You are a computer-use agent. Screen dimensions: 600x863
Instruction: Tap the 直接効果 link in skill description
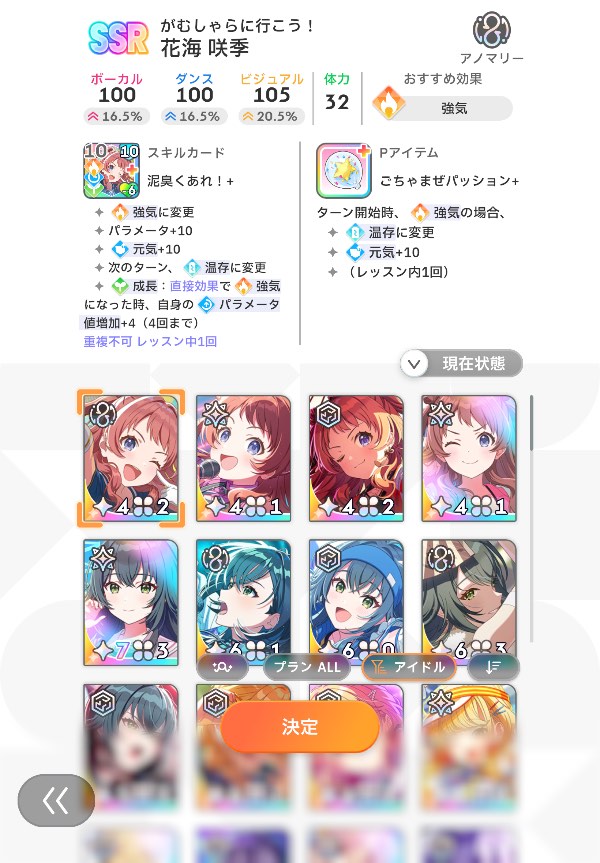tap(194, 286)
